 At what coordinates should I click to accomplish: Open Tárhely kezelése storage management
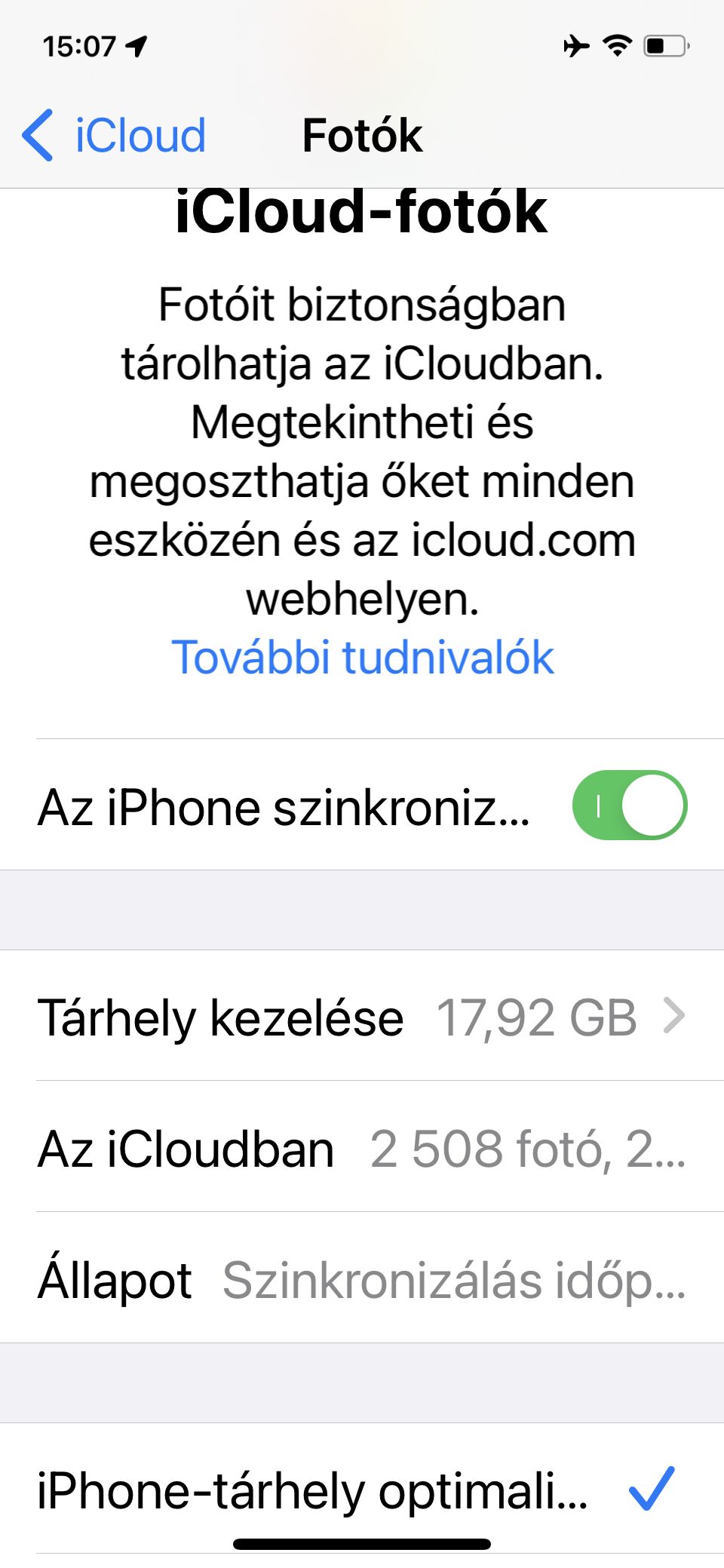tap(362, 1017)
